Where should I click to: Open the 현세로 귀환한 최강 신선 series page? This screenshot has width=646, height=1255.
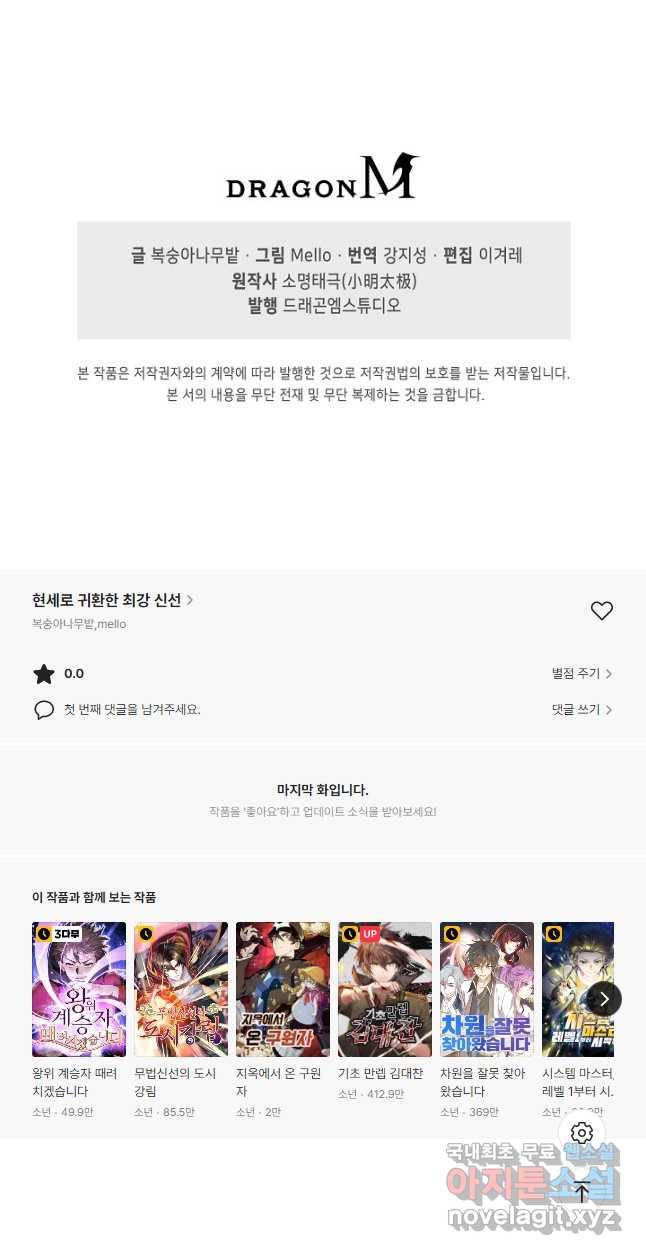click(x=112, y=600)
